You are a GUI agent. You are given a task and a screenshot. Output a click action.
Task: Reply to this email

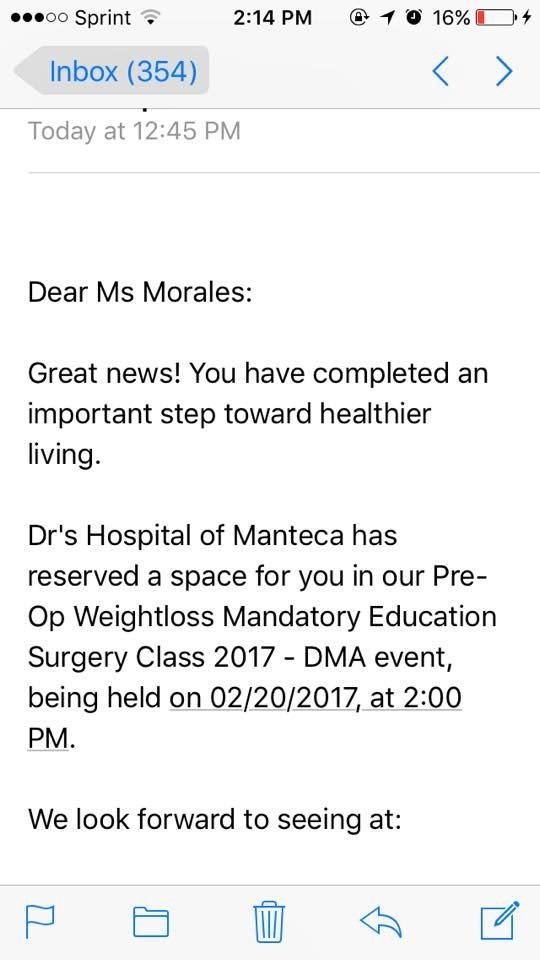point(380,921)
